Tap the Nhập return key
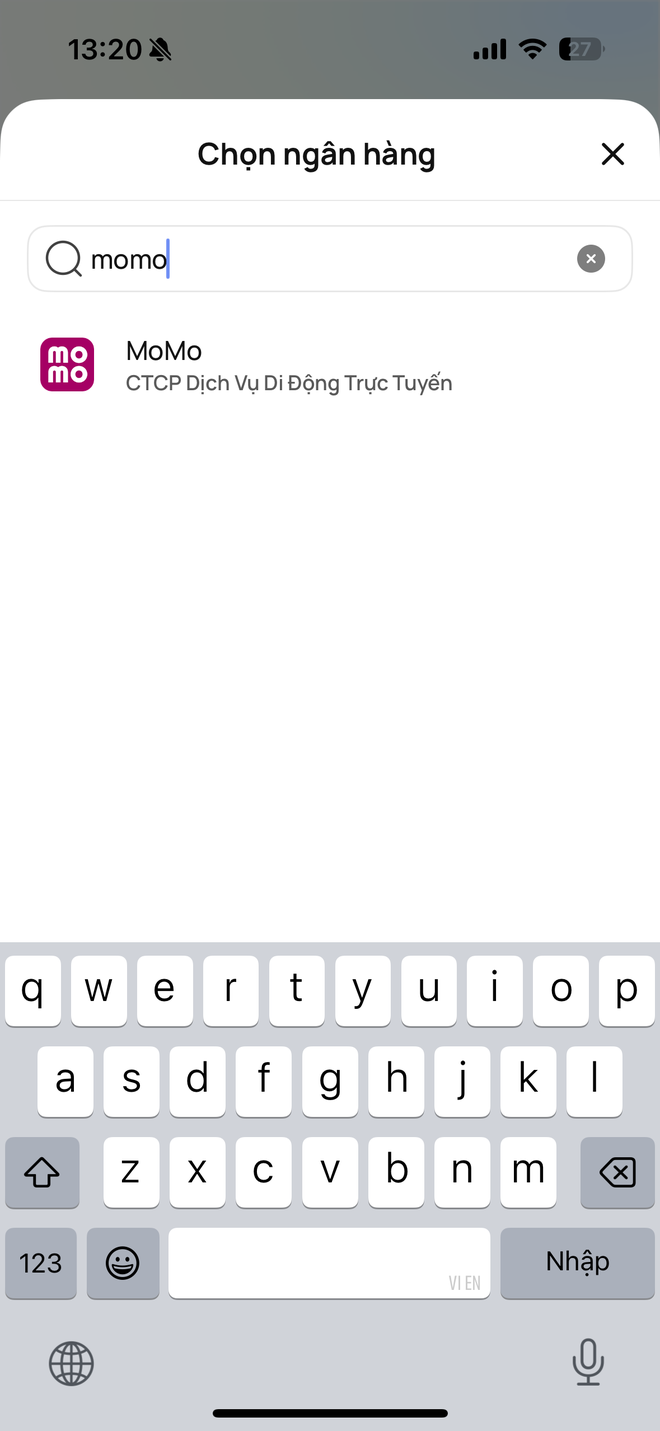This screenshot has height=1431, width=660. [577, 1263]
